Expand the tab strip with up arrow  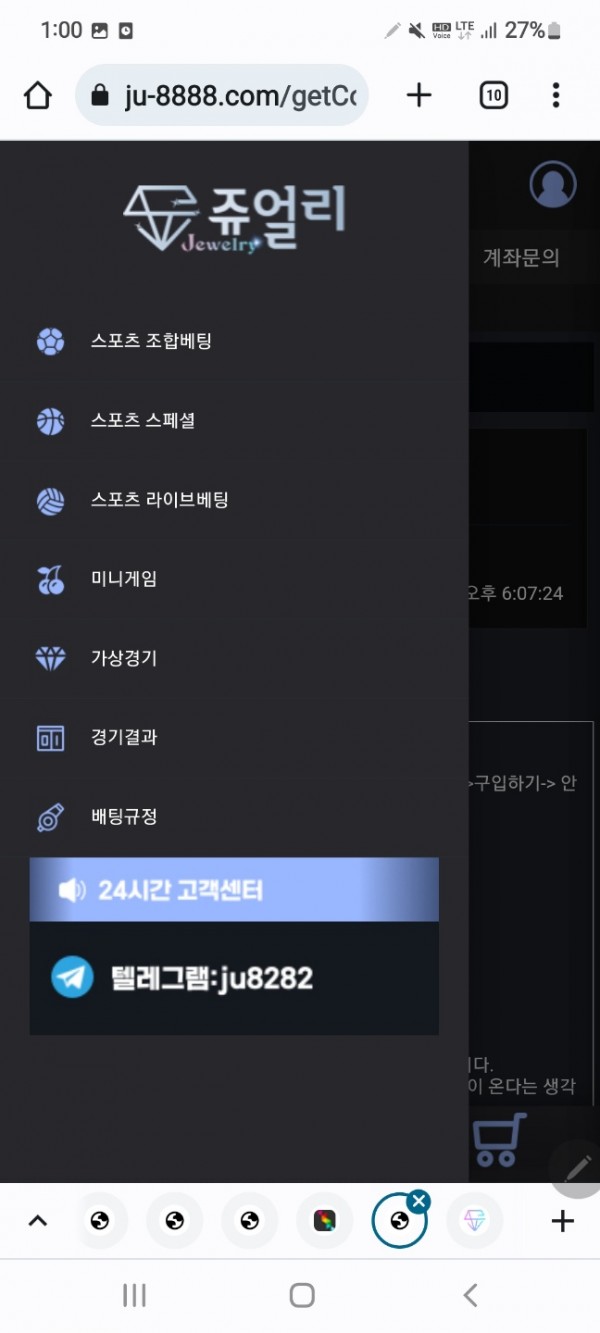(x=38, y=1221)
